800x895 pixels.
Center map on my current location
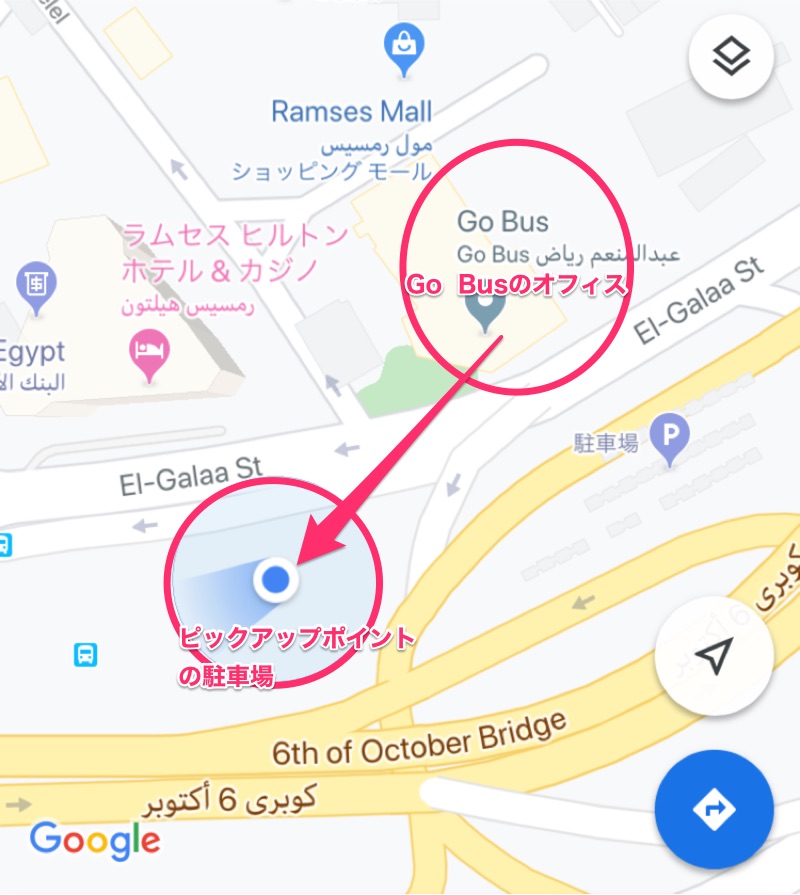(x=713, y=657)
